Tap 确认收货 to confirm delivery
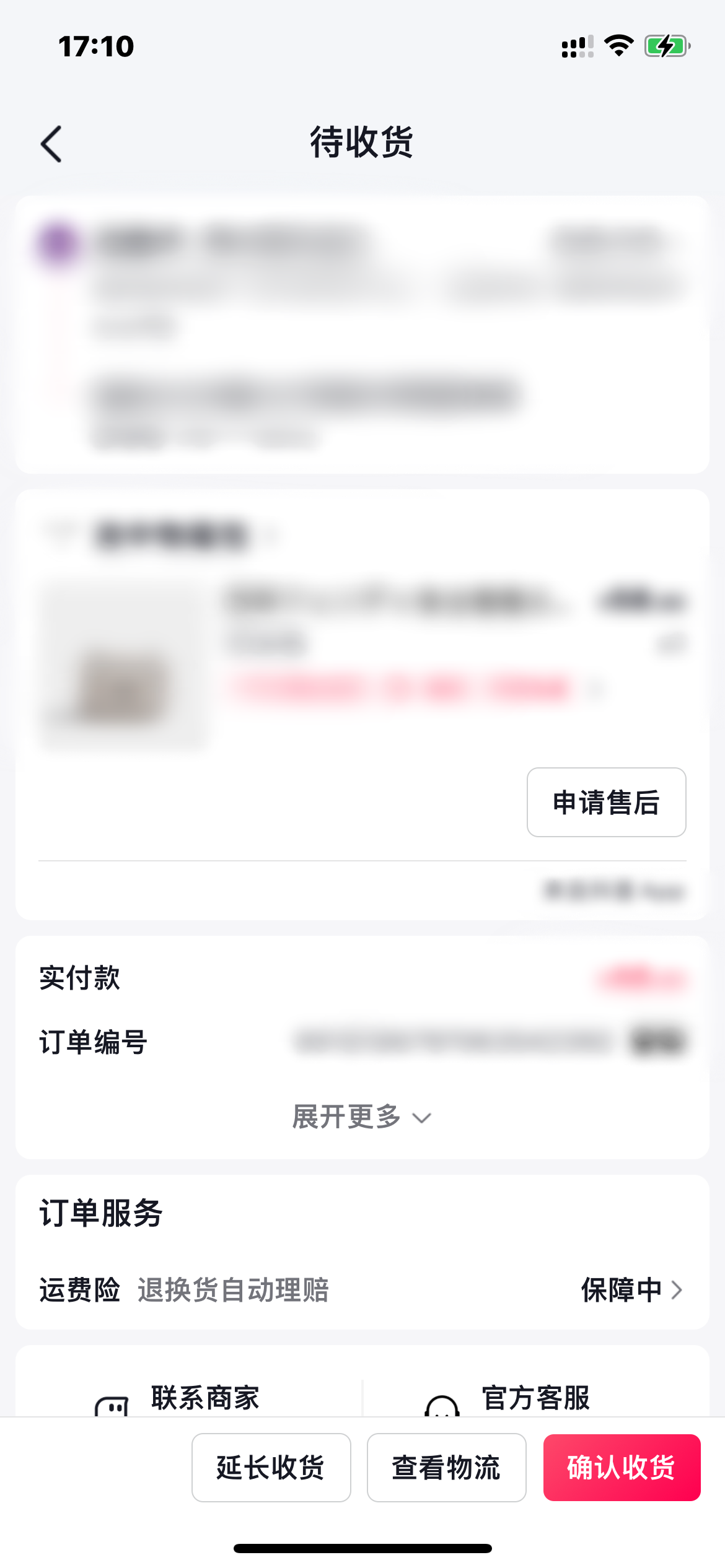Screen dimensions: 725x1568 pyautogui.click(x=622, y=1468)
